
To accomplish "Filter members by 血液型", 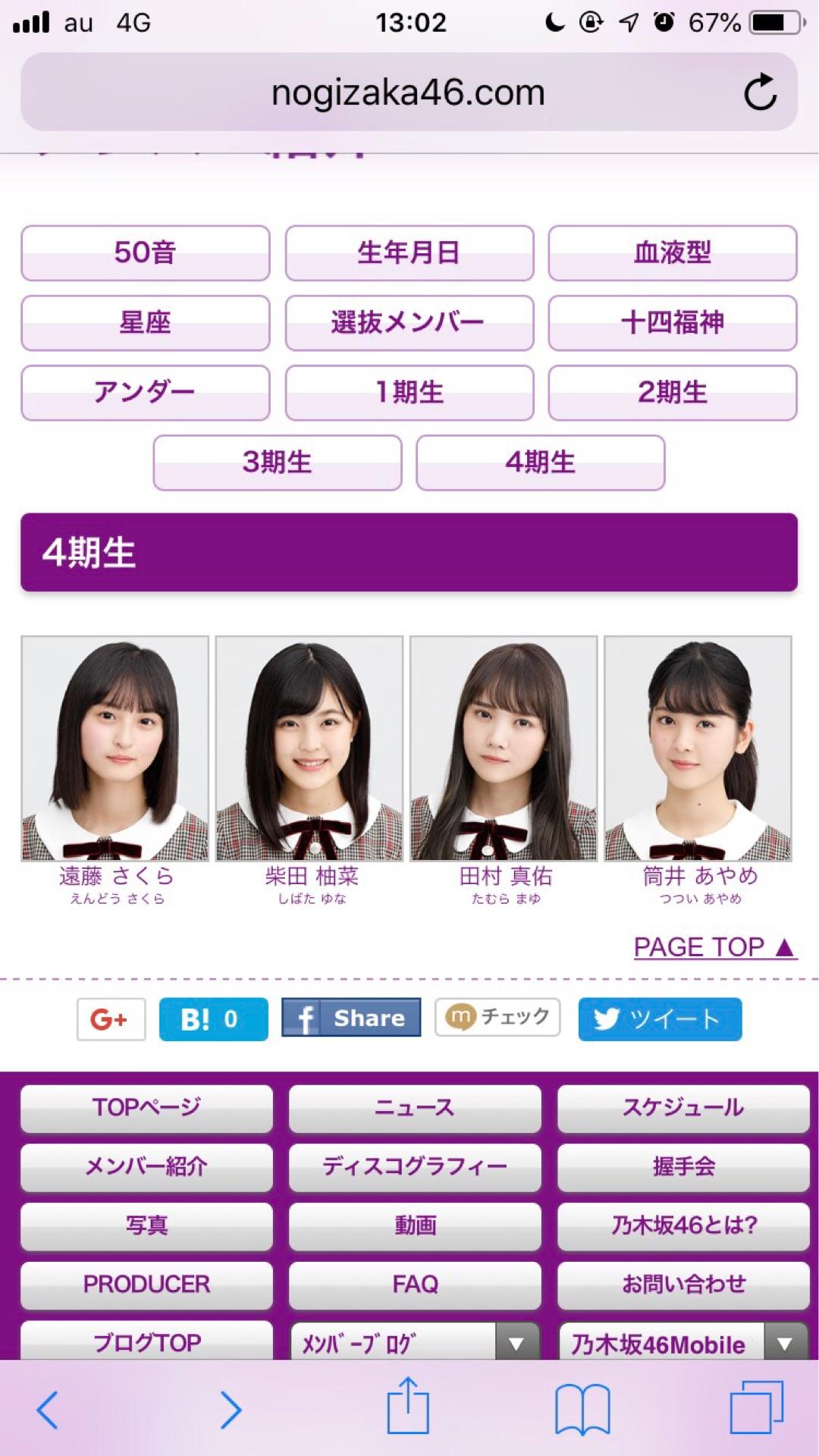I will point(672,253).
